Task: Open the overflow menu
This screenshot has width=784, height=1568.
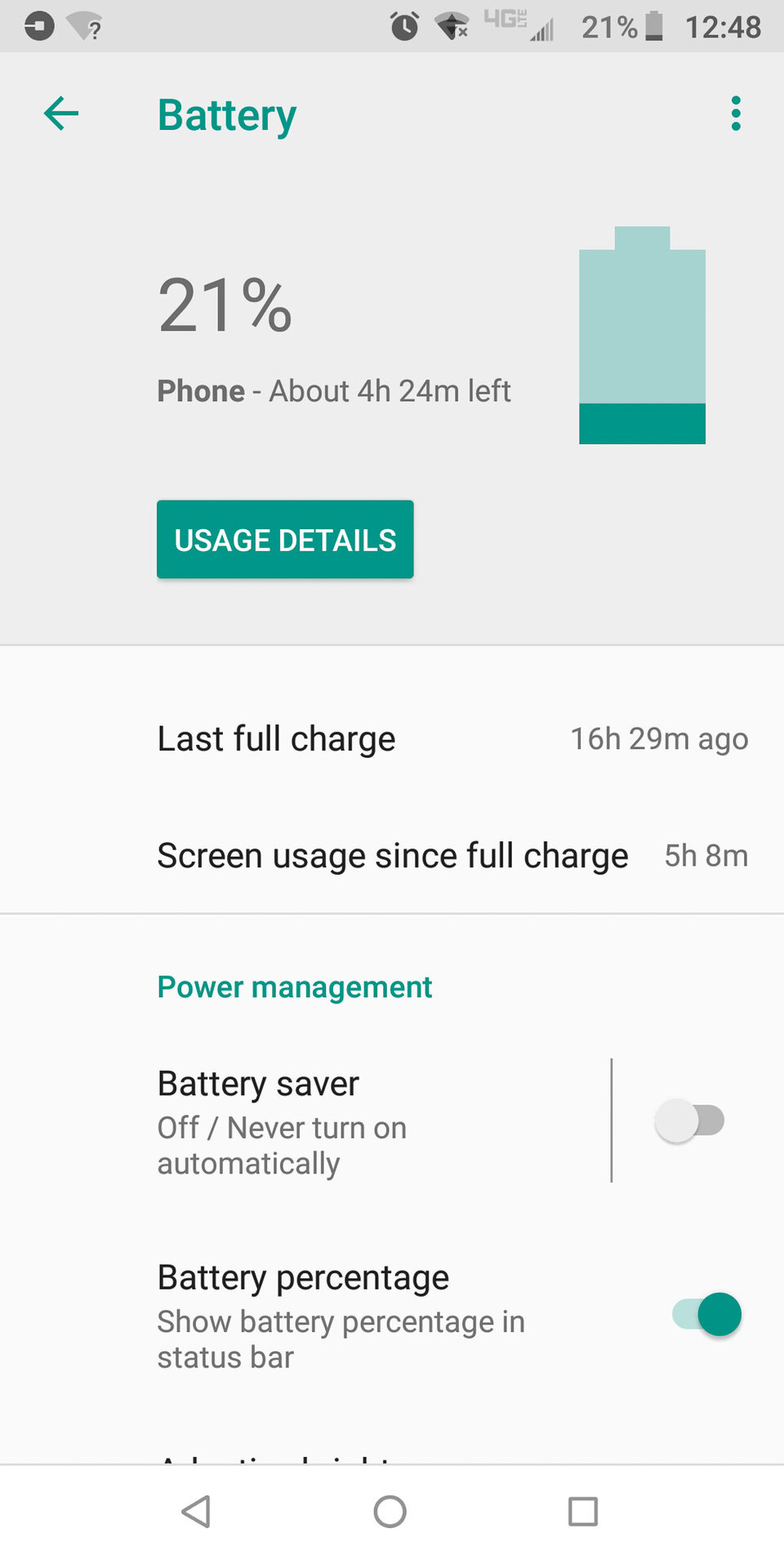Action: click(736, 114)
